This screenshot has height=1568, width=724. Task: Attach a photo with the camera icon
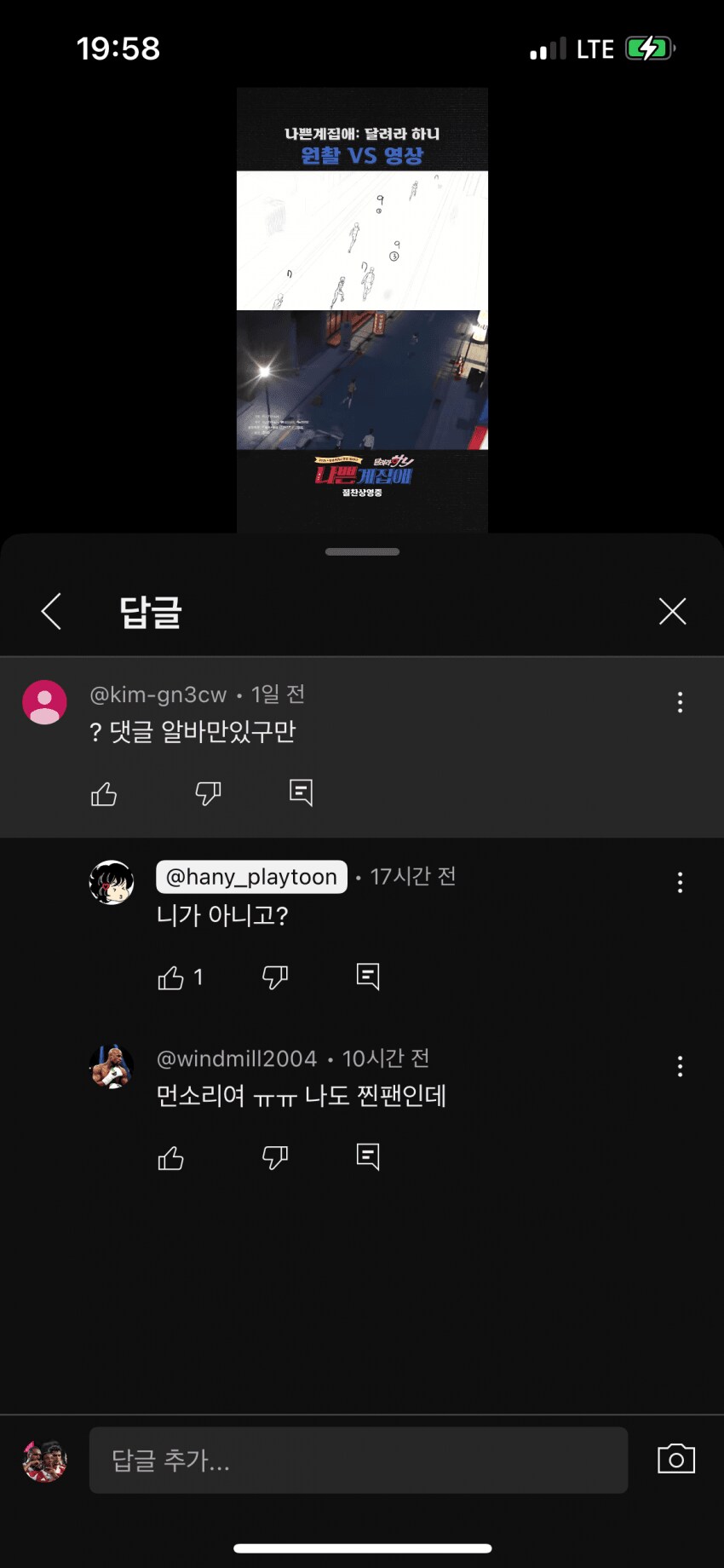coord(676,1459)
